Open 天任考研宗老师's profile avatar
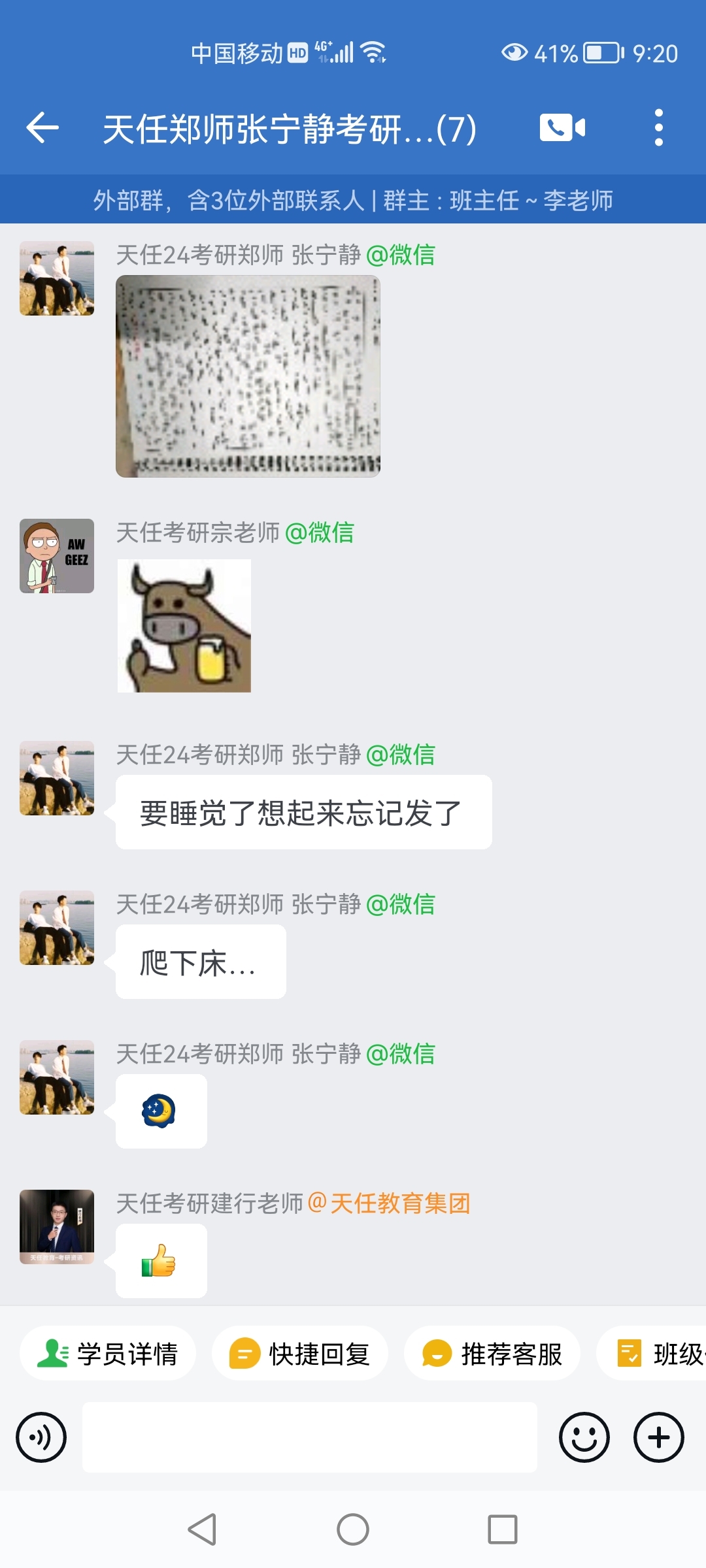 [57, 556]
